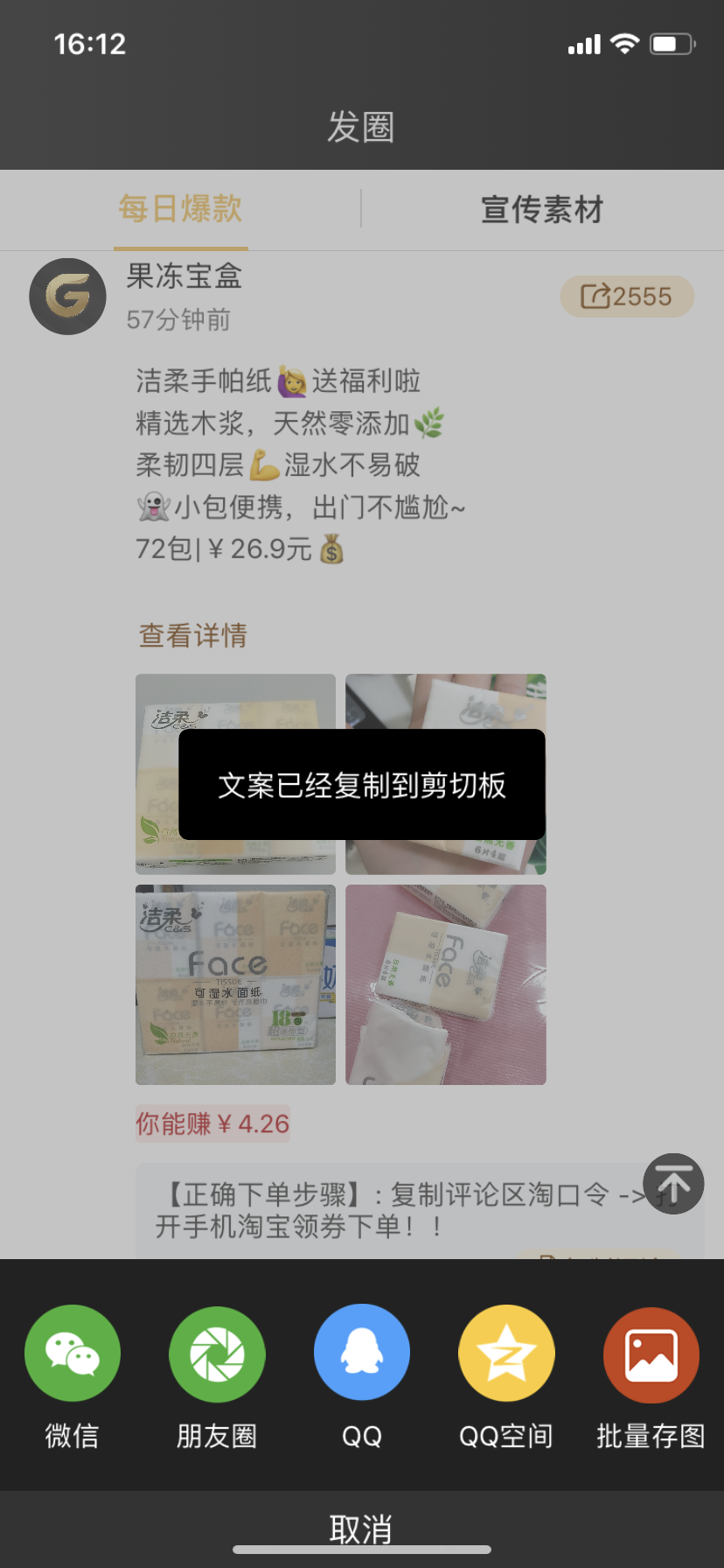Select 每日爆款 tab
Screen dimensions: 724x1568
point(181,210)
